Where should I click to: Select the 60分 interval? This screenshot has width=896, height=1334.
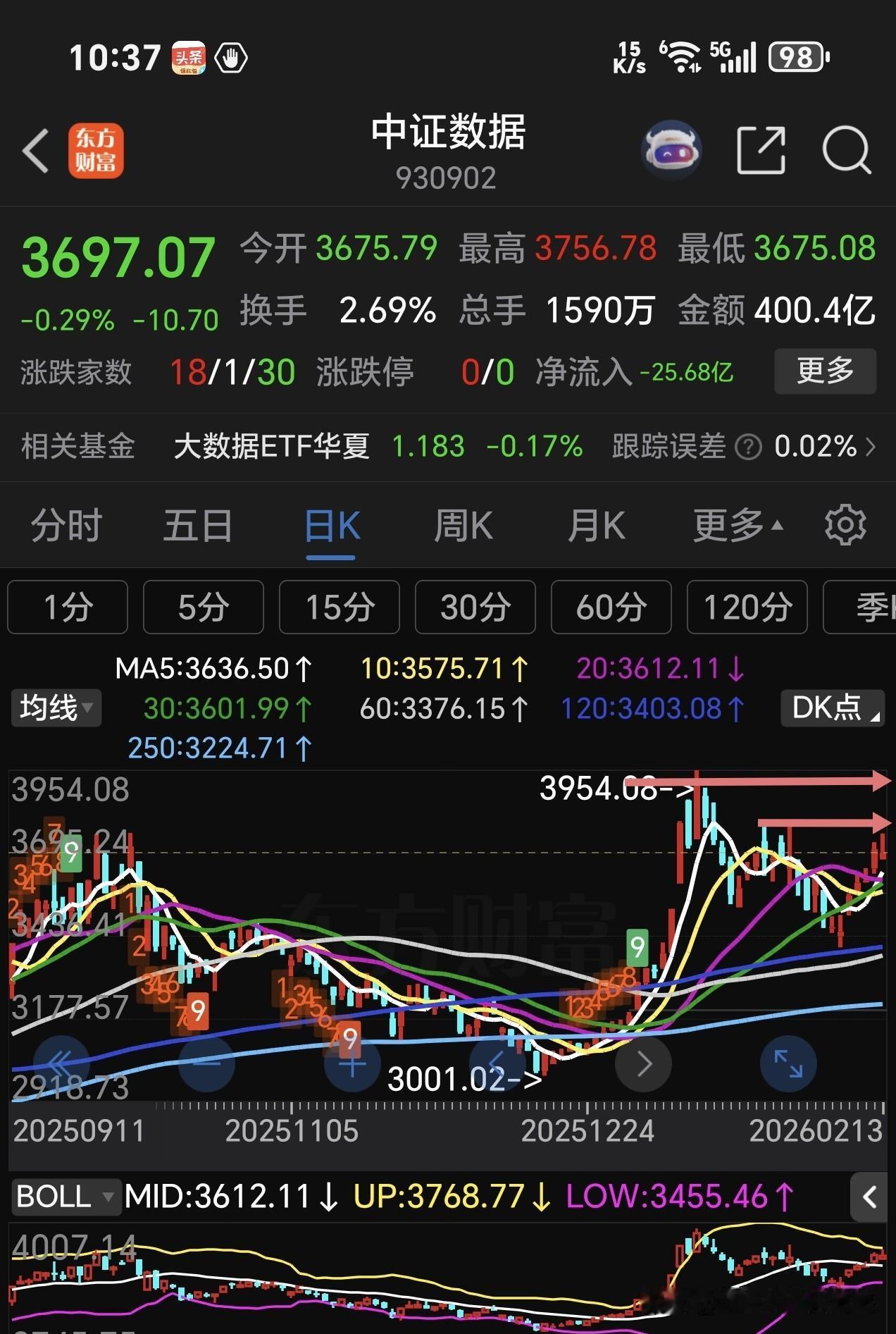click(610, 607)
